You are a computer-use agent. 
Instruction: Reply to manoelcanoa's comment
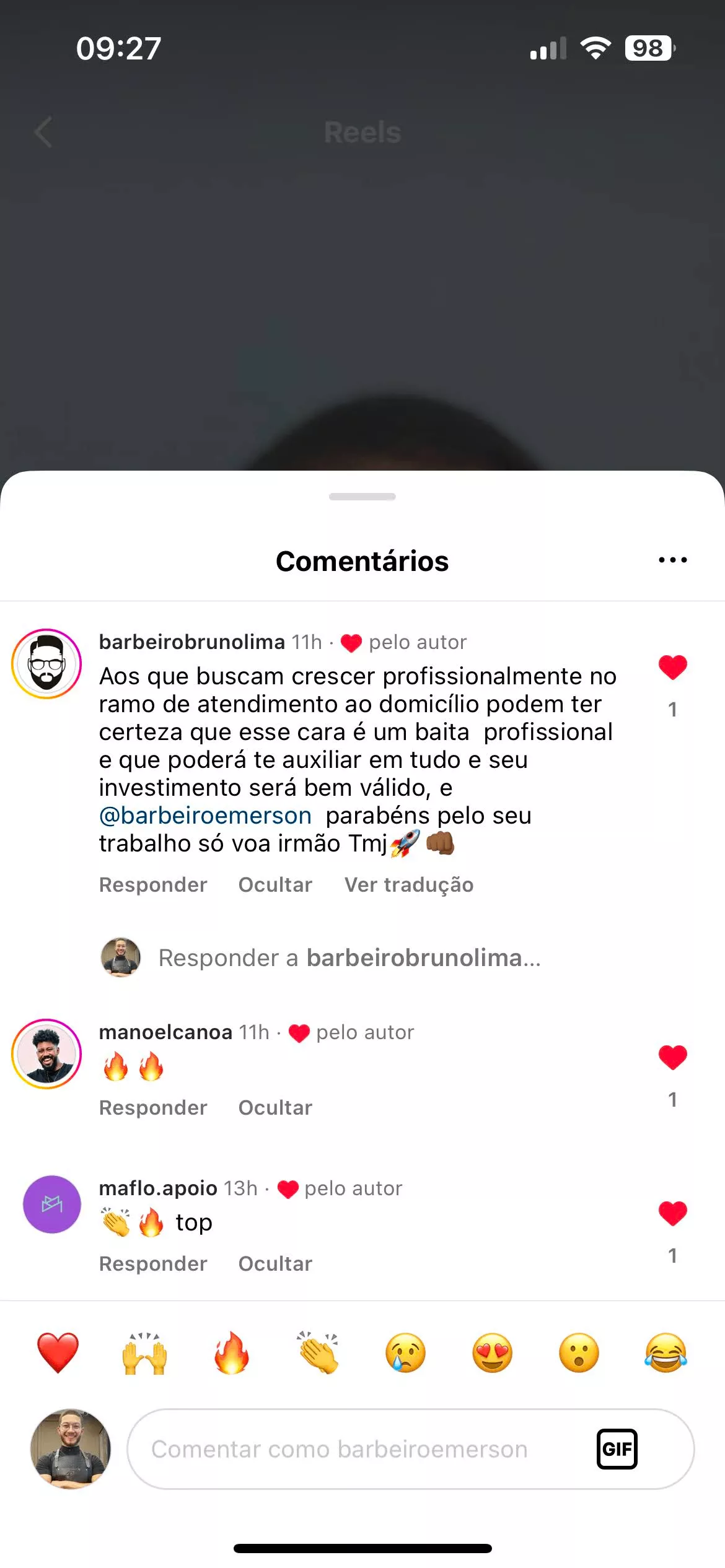pyautogui.click(x=153, y=1108)
